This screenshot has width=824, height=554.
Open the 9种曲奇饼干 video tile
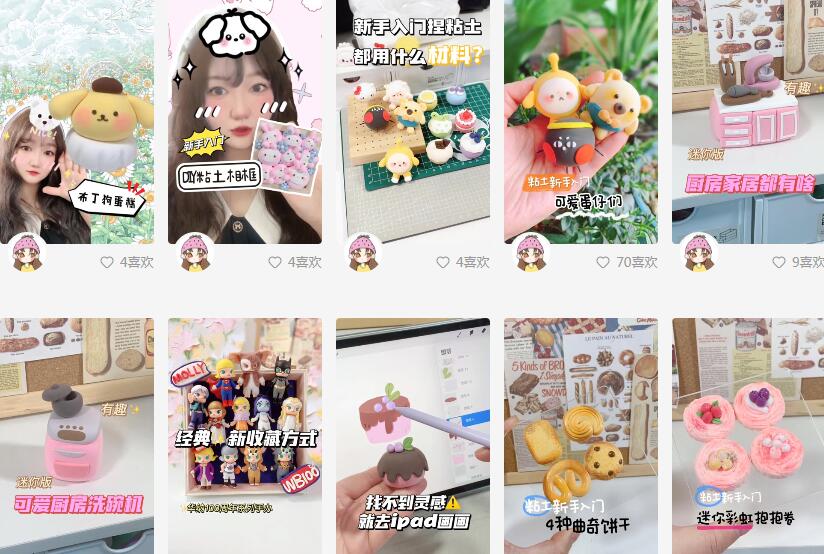580,435
